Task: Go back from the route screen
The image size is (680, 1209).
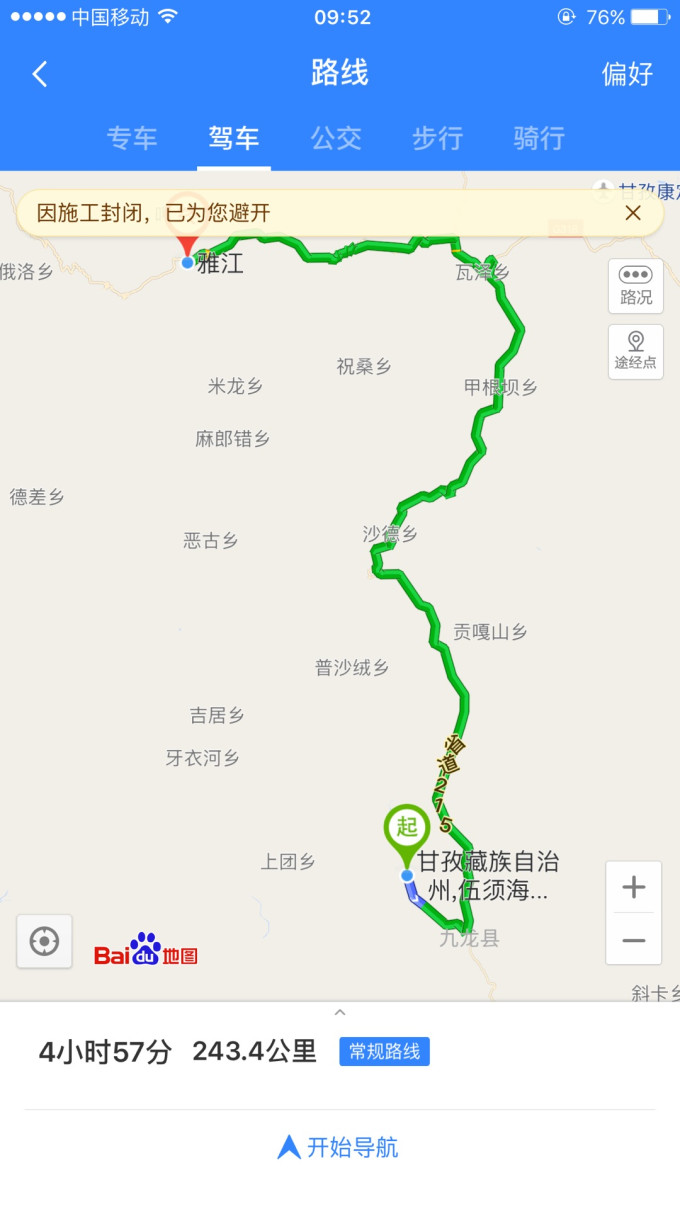Action: 40,74
